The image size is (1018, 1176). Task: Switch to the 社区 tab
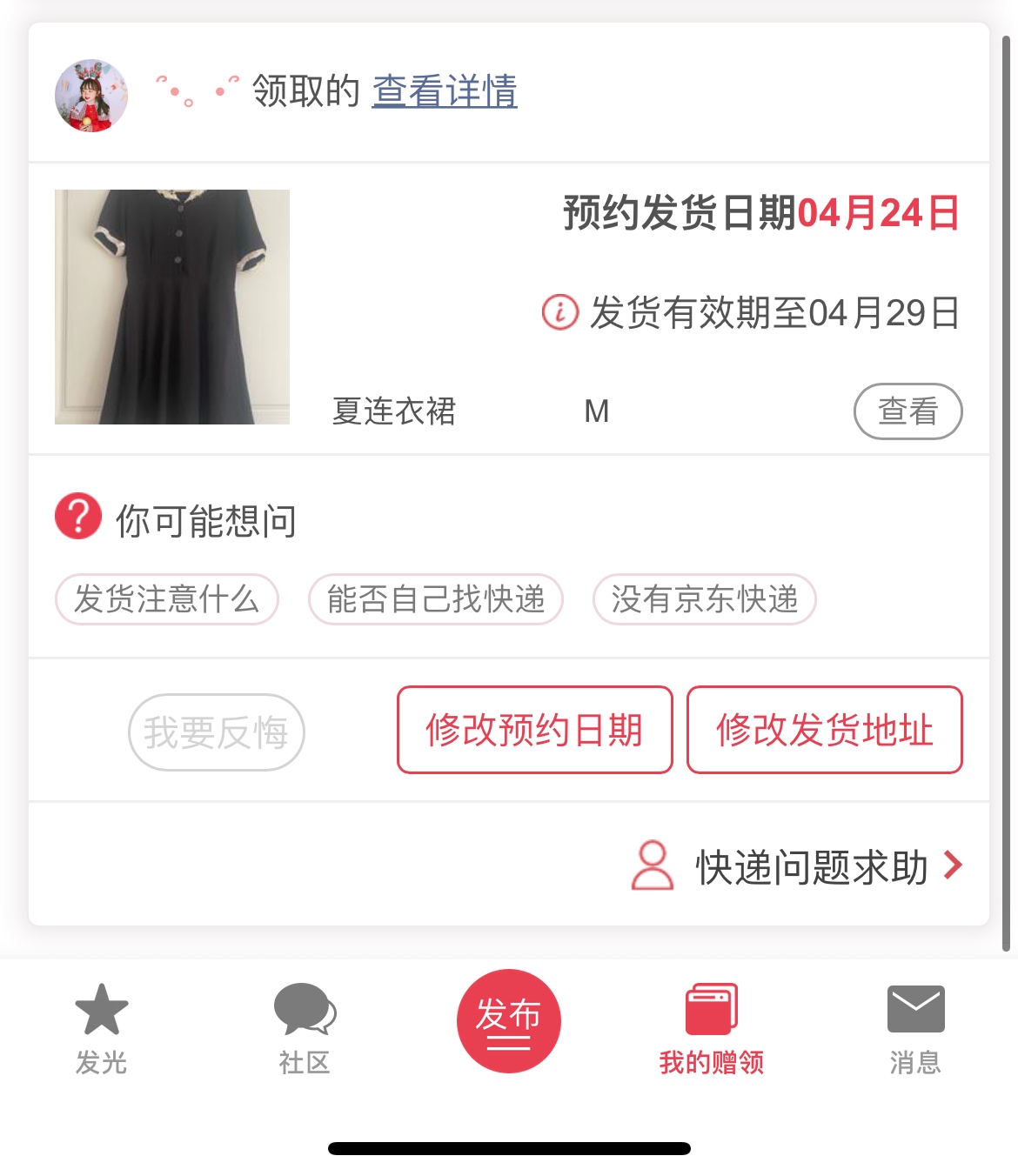tap(305, 1028)
